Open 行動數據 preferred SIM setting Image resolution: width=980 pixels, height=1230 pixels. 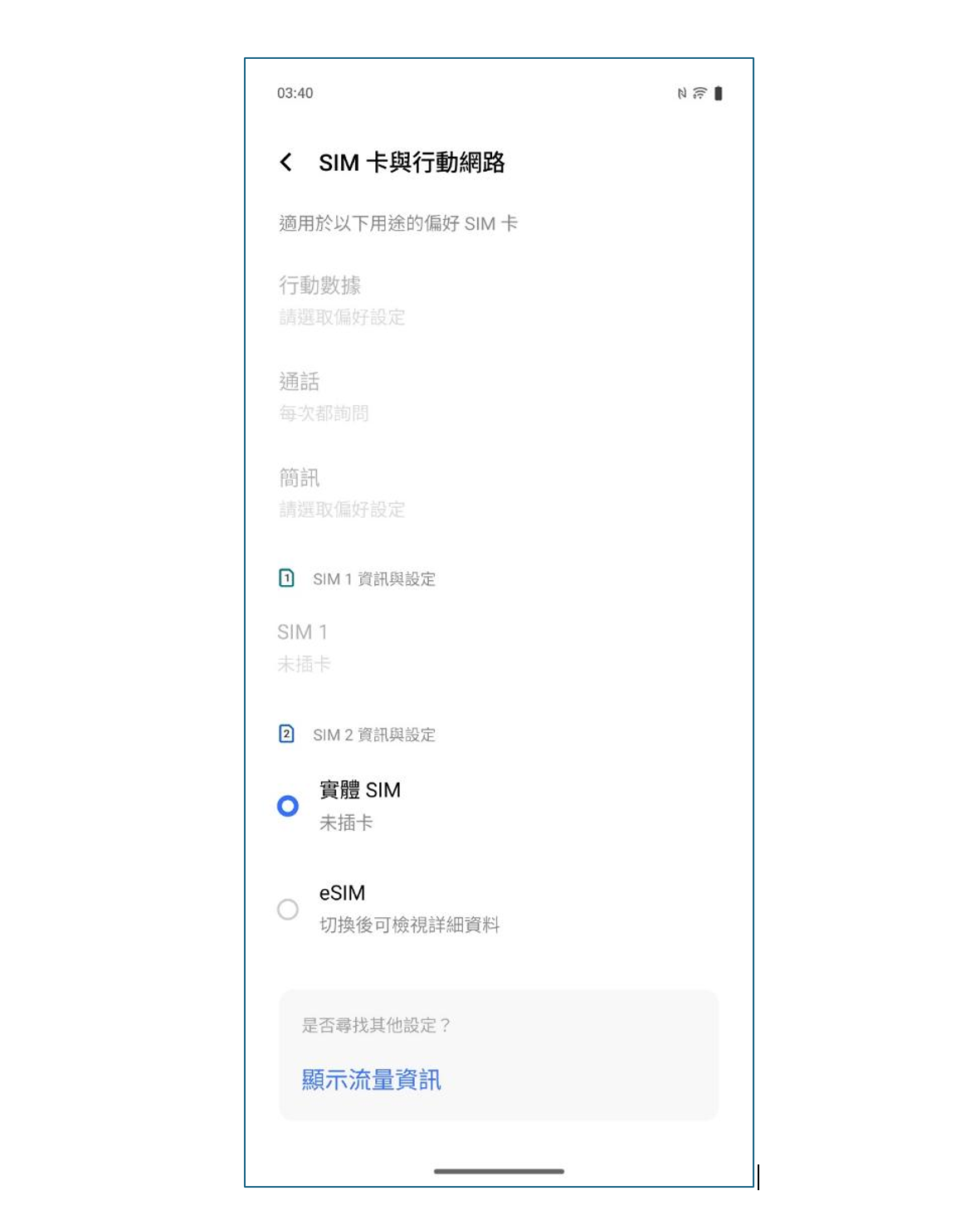[342, 300]
